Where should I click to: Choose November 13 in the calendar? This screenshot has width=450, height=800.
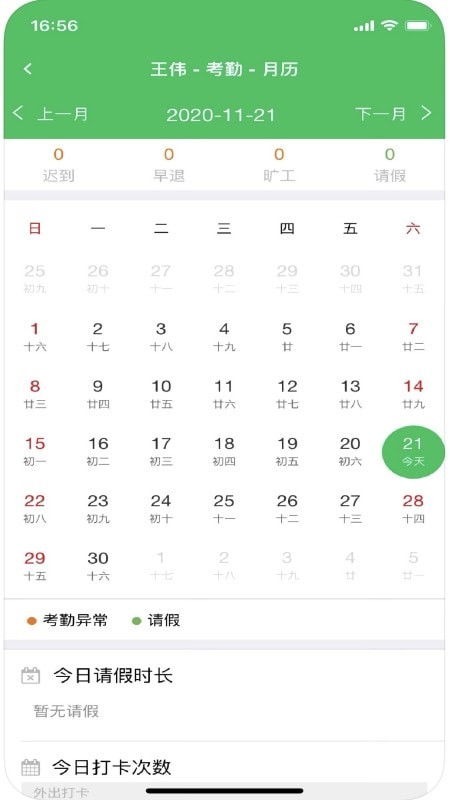350,394
